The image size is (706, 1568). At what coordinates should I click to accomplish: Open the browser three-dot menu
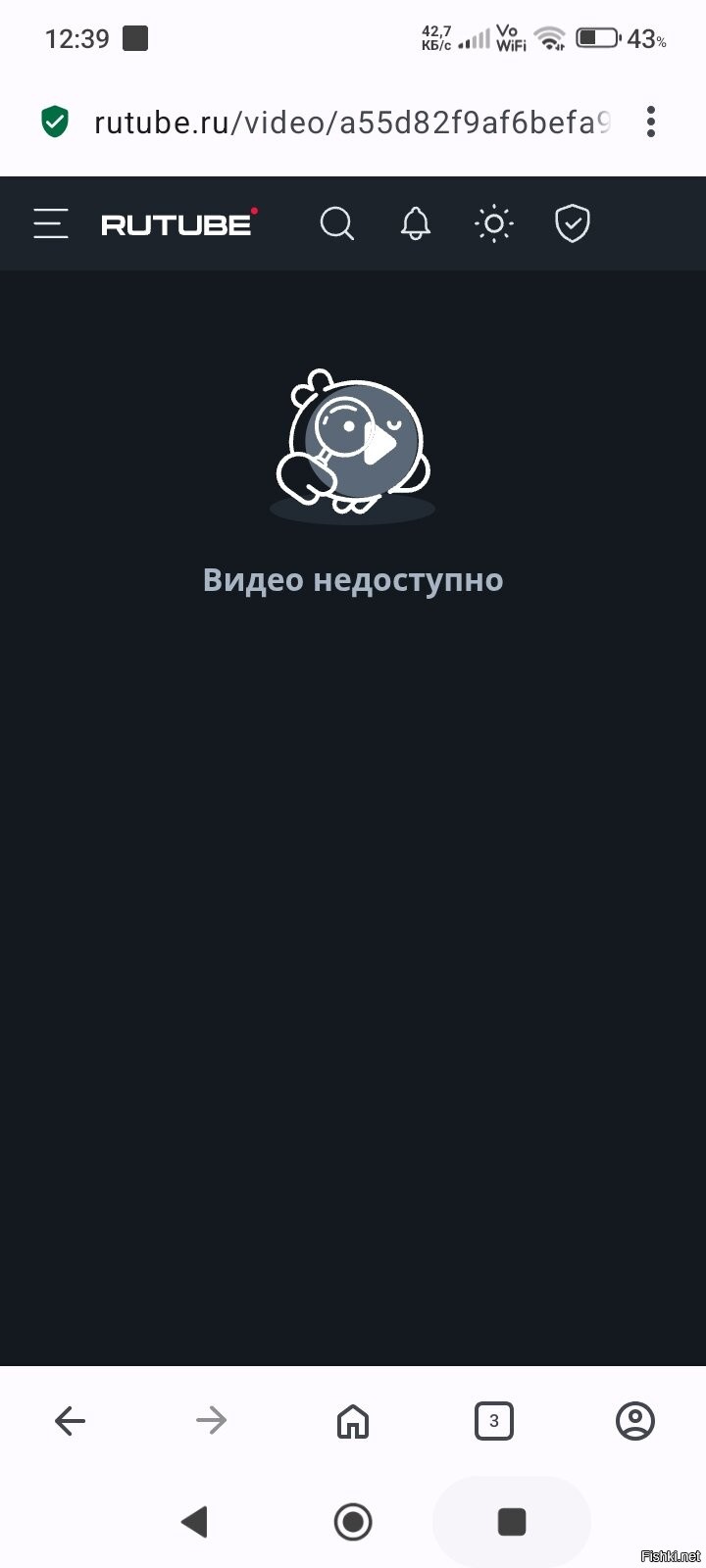[650, 122]
